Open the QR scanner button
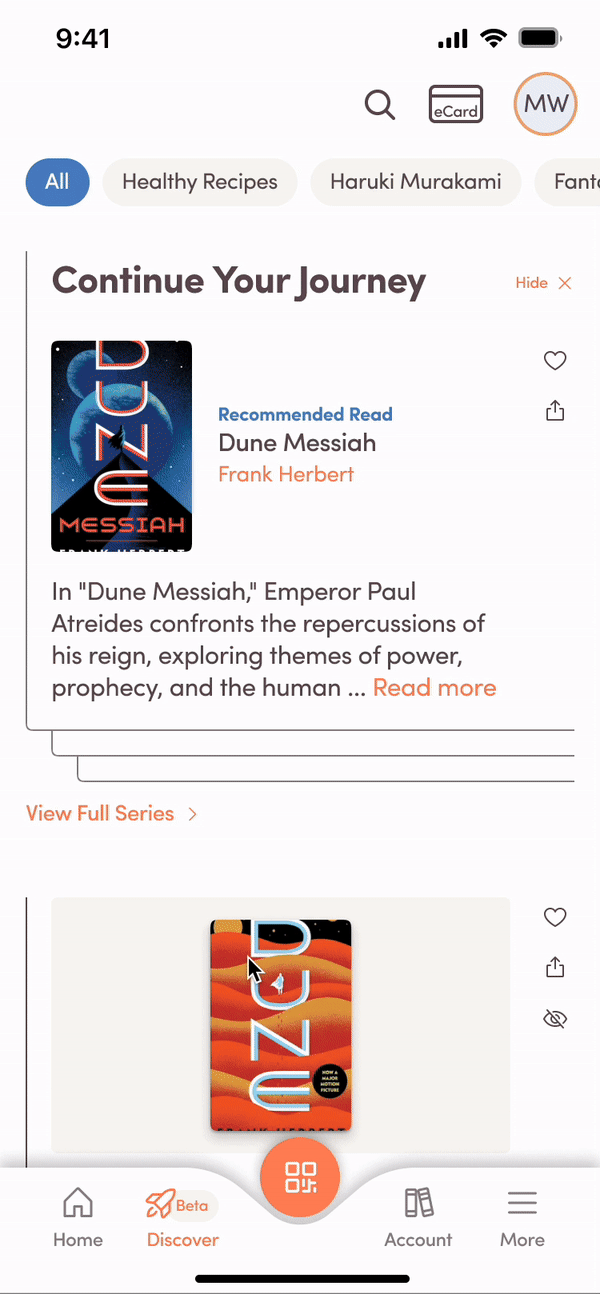Viewport: 600px width, 1294px height. 300,1177
